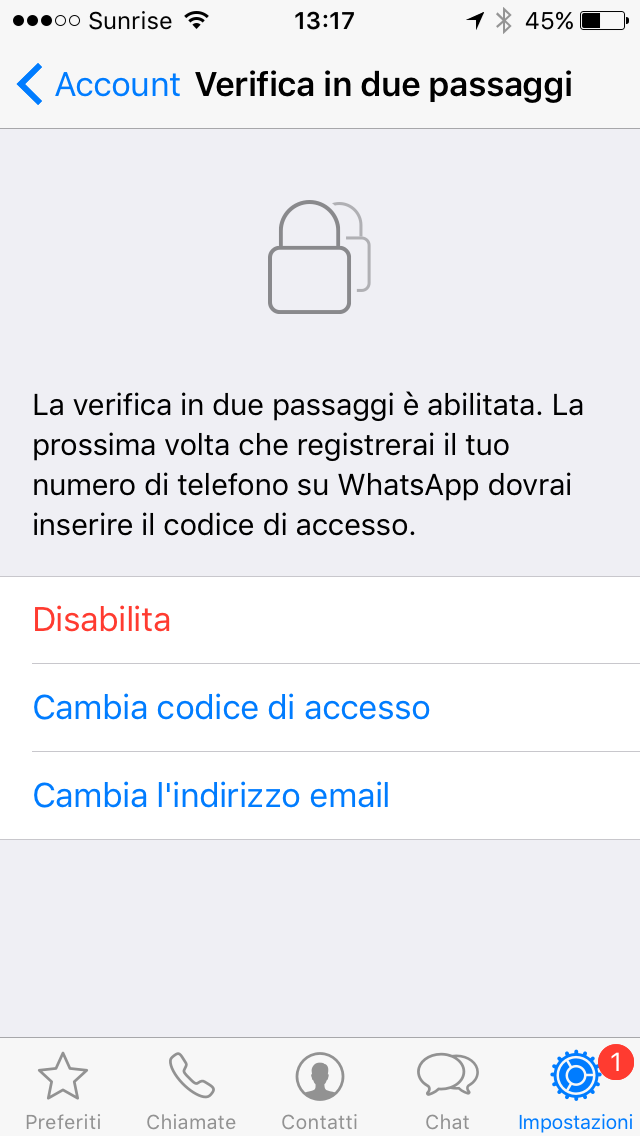This screenshot has height=1136, width=640.
Task: Go back to Account settings
Action: (x=98, y=85)
